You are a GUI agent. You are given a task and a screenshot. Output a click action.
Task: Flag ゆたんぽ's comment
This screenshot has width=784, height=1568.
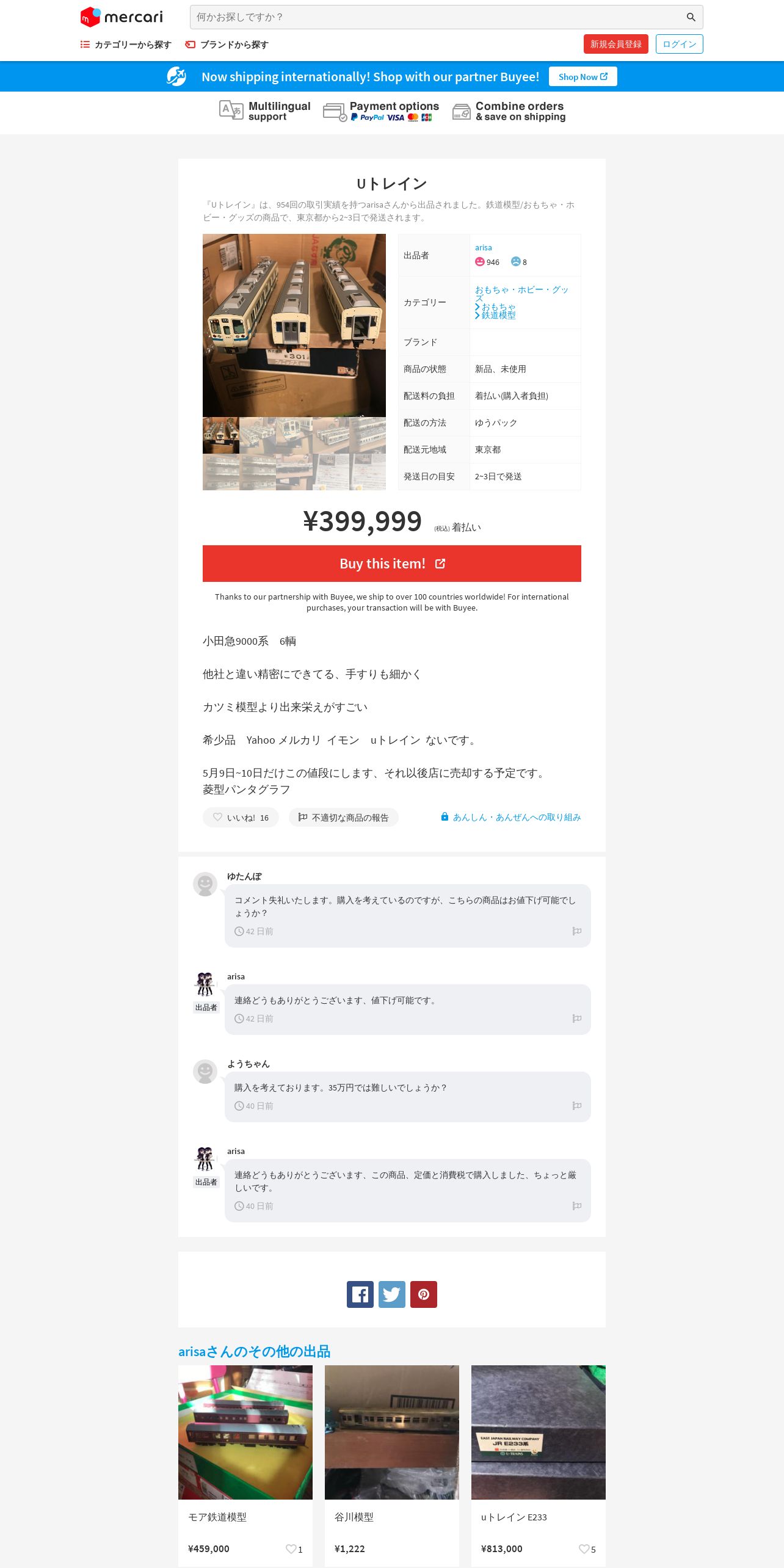click(576, 931)
